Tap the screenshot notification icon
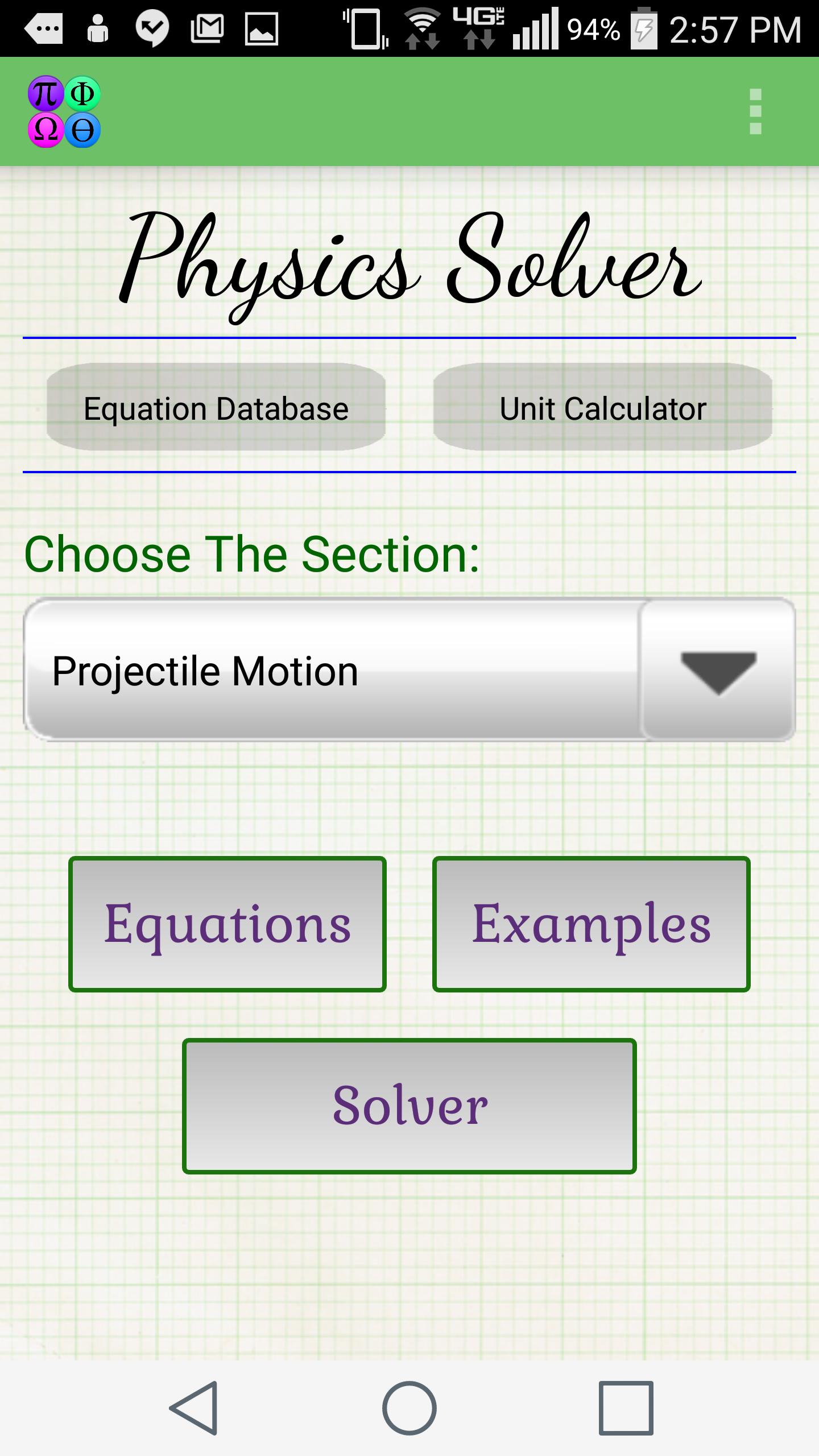 tap(260, 27)
